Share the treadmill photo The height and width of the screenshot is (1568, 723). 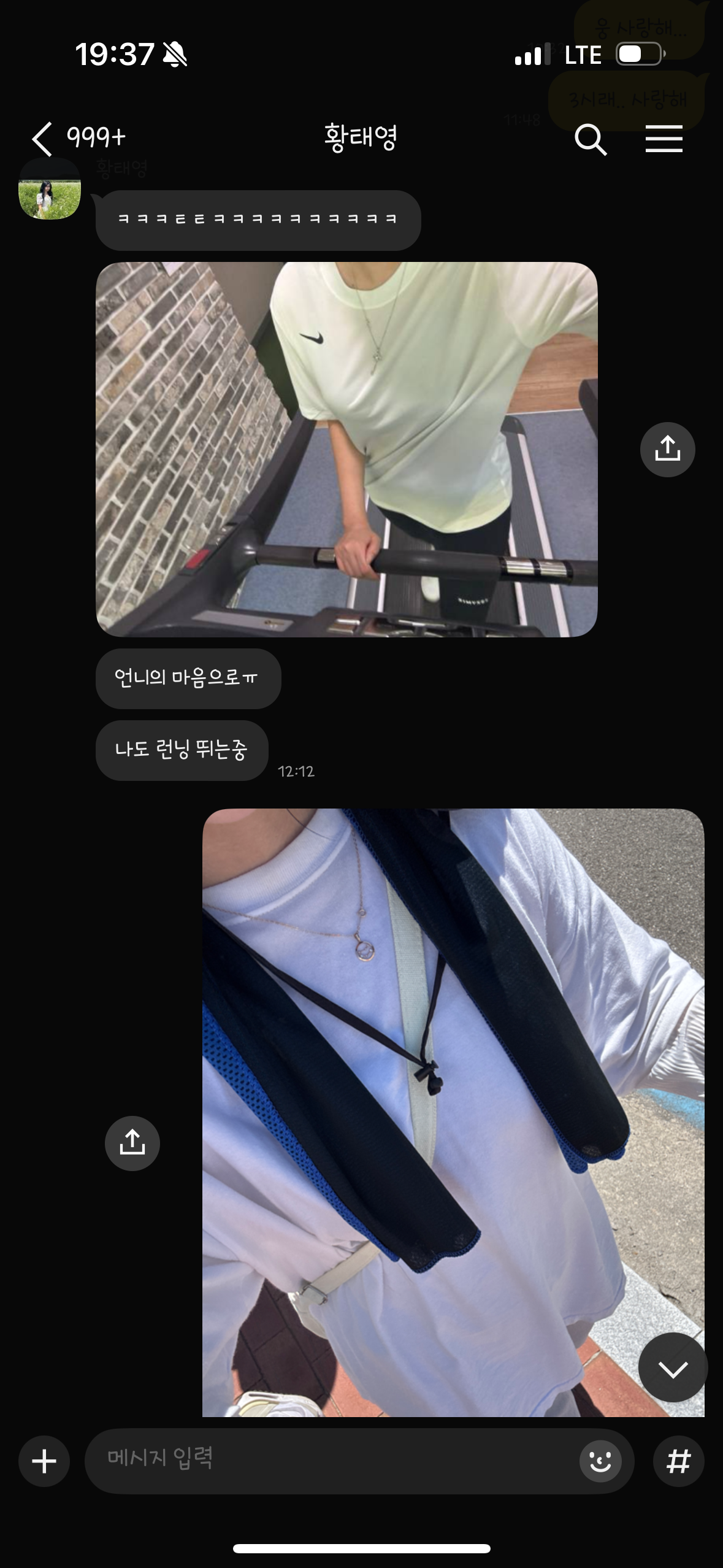pyautogui.click(x=667, y=449)
